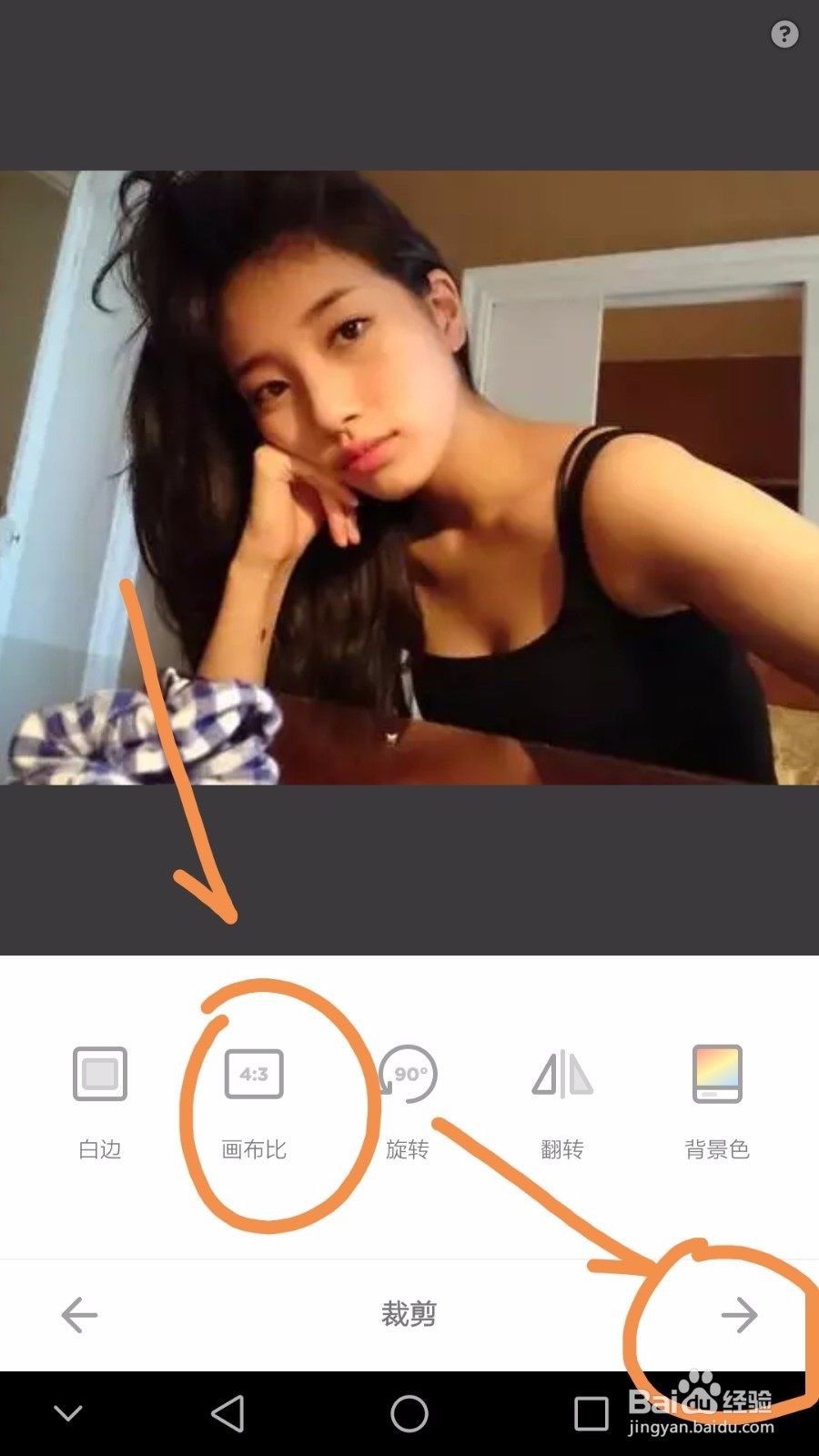The height and width of the screenshot is (1456, 819).
Task: Tap the 4:3 aspect ratio frame icon
Action: click(x=253, y=1074)
